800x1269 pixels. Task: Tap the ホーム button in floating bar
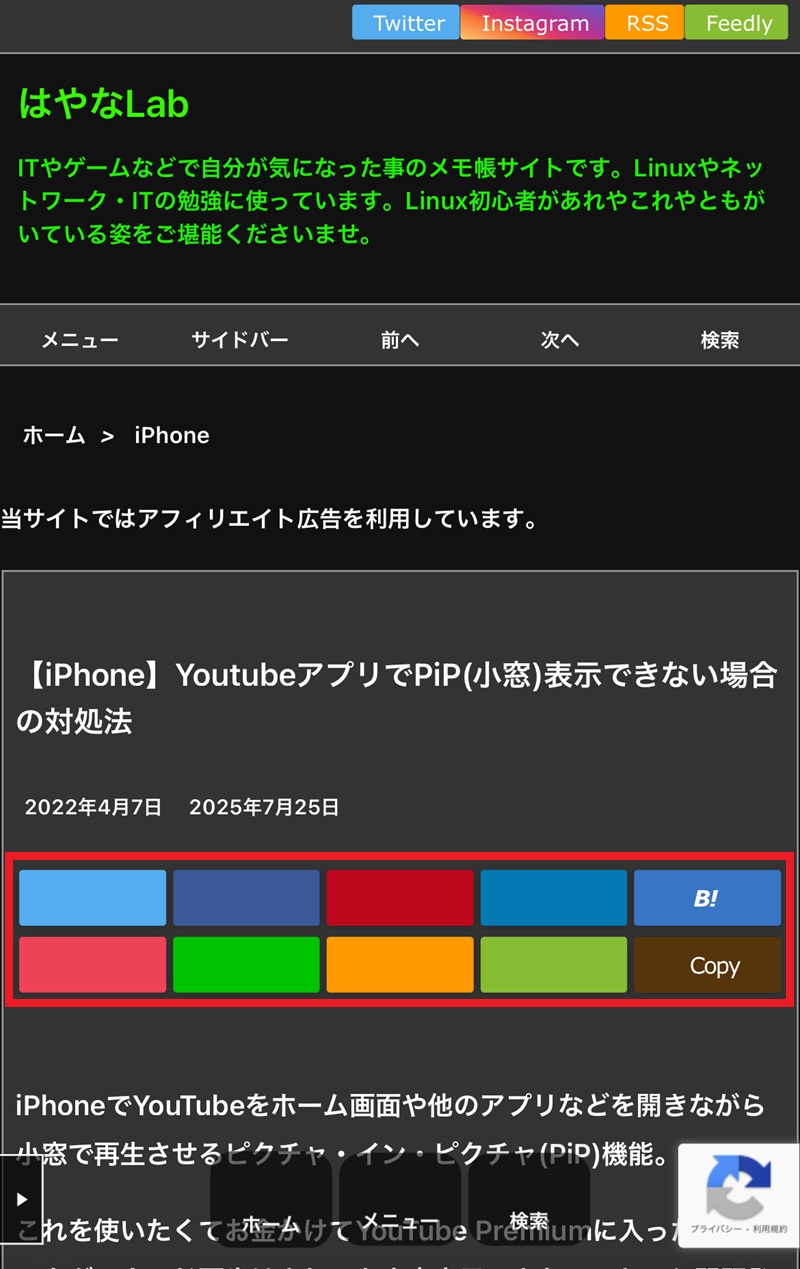[271, 1222]
